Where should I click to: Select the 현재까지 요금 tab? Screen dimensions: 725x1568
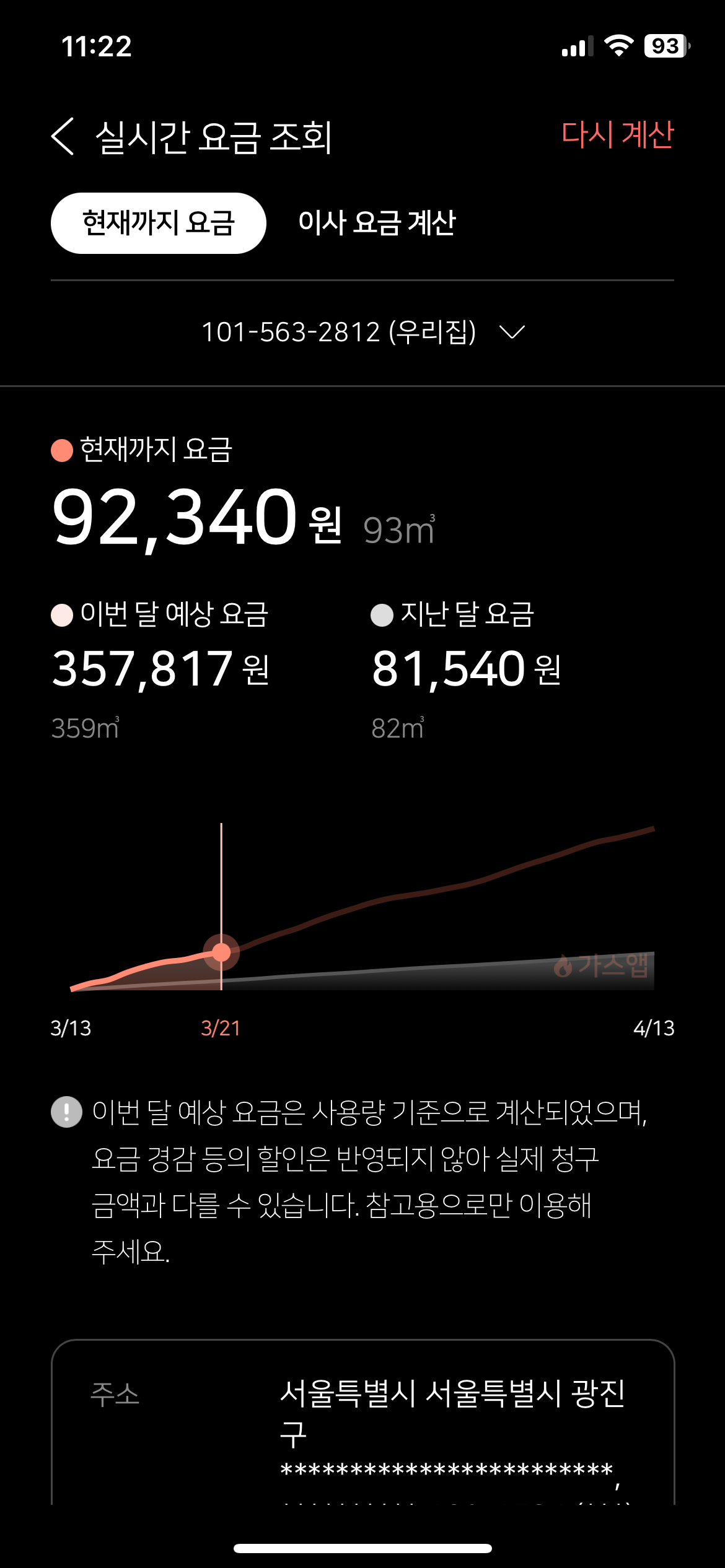click(158, 223)
